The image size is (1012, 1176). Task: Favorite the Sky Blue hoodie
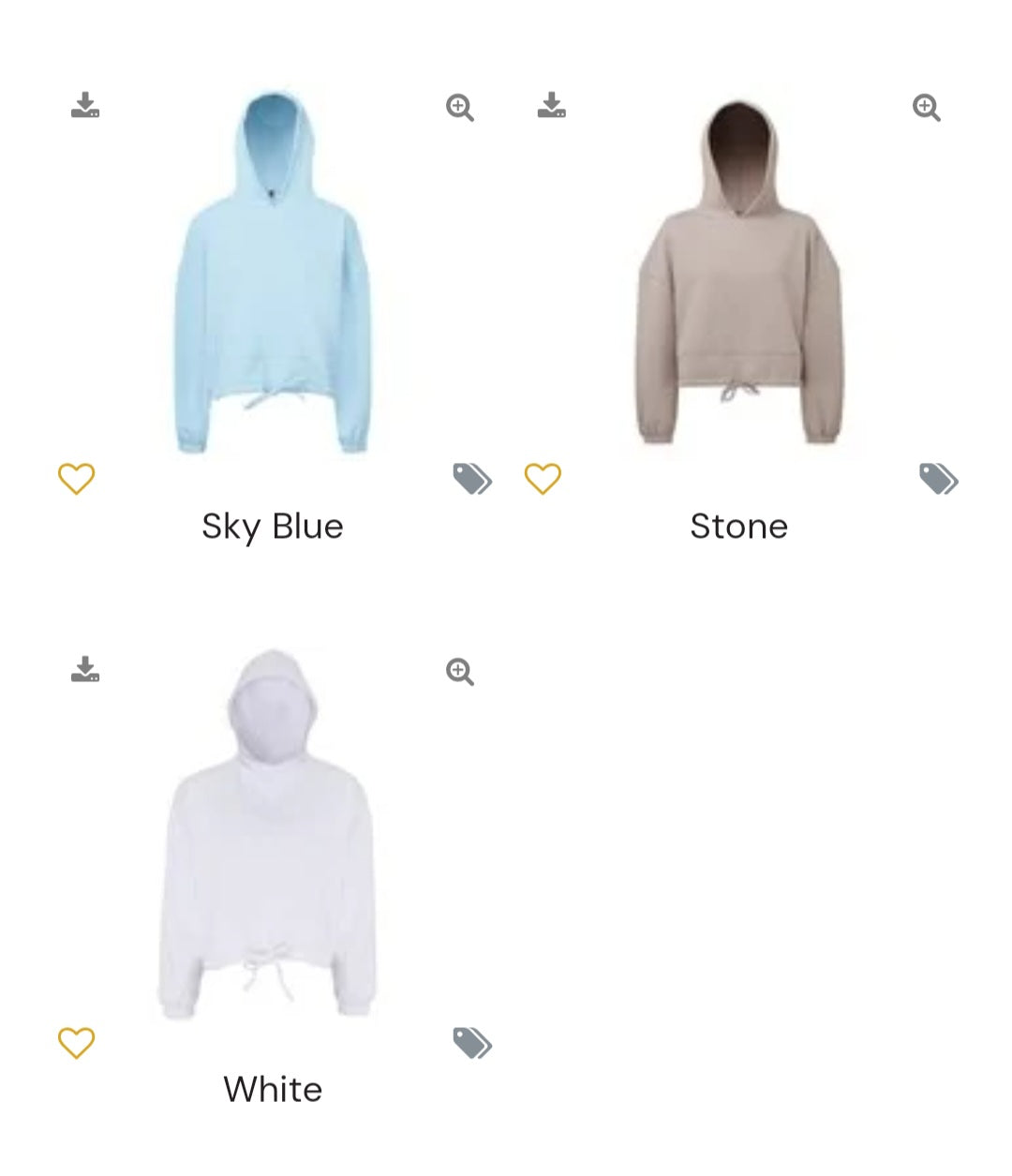pos(77,478)
